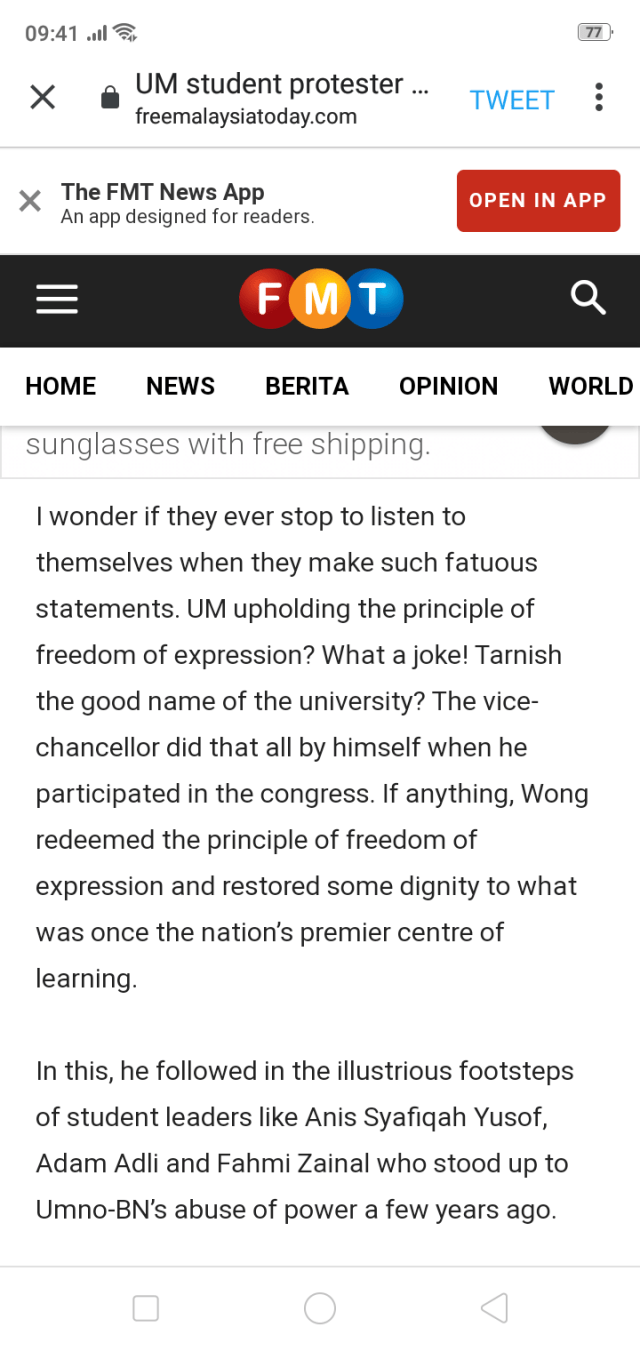Tap the sunglasses free shipping ad
640x1351 pixels.
tap(228, 445)
